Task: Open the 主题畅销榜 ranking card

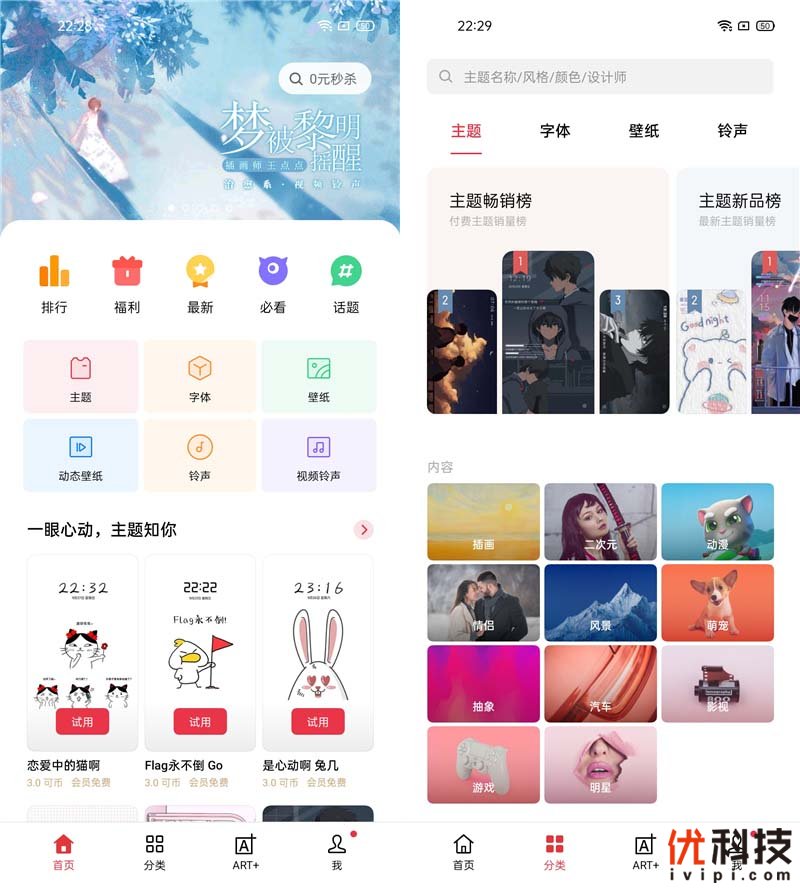Action: pos(547,290)
